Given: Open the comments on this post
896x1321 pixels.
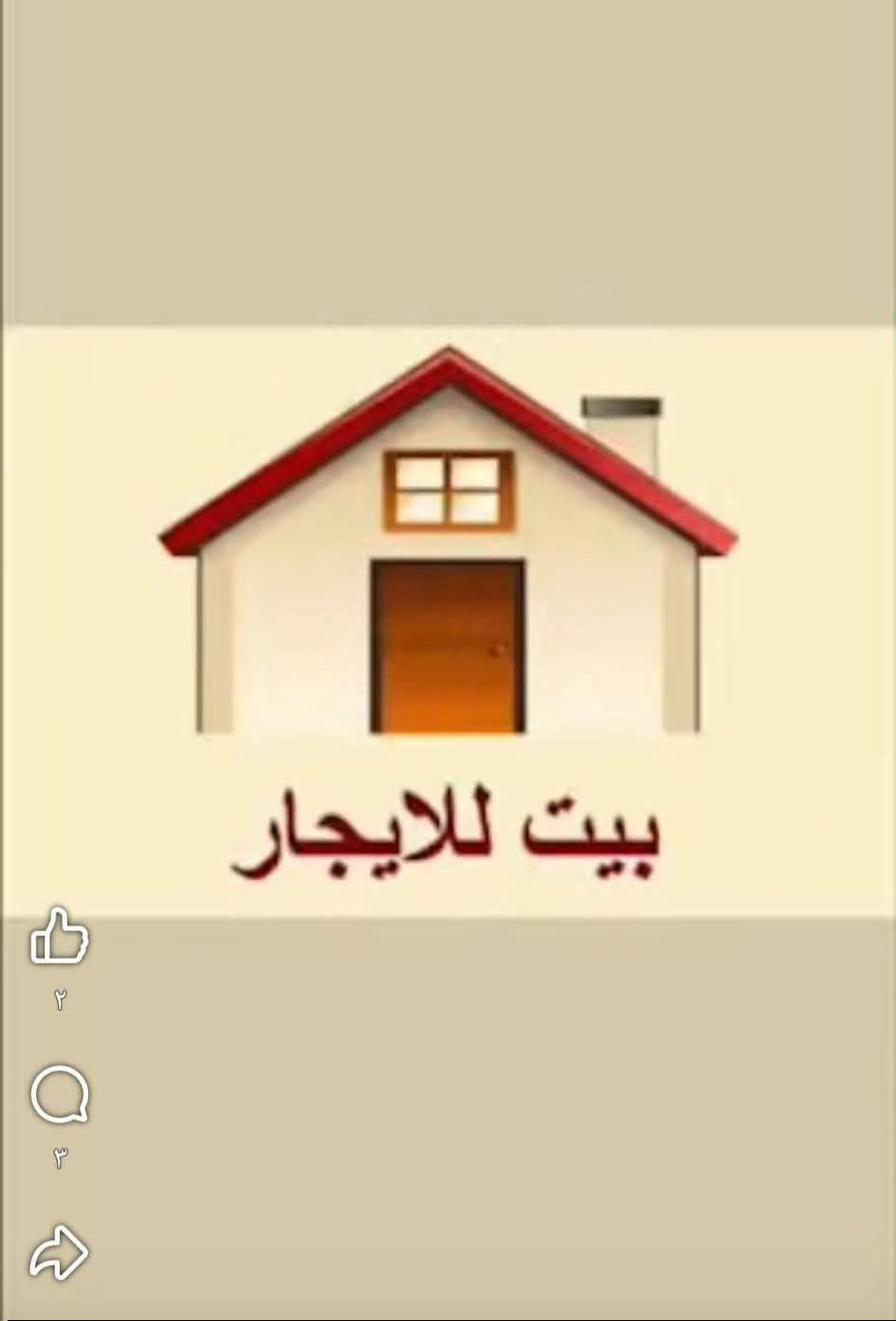Looking at the screenshot, I should click(60, 1095).
